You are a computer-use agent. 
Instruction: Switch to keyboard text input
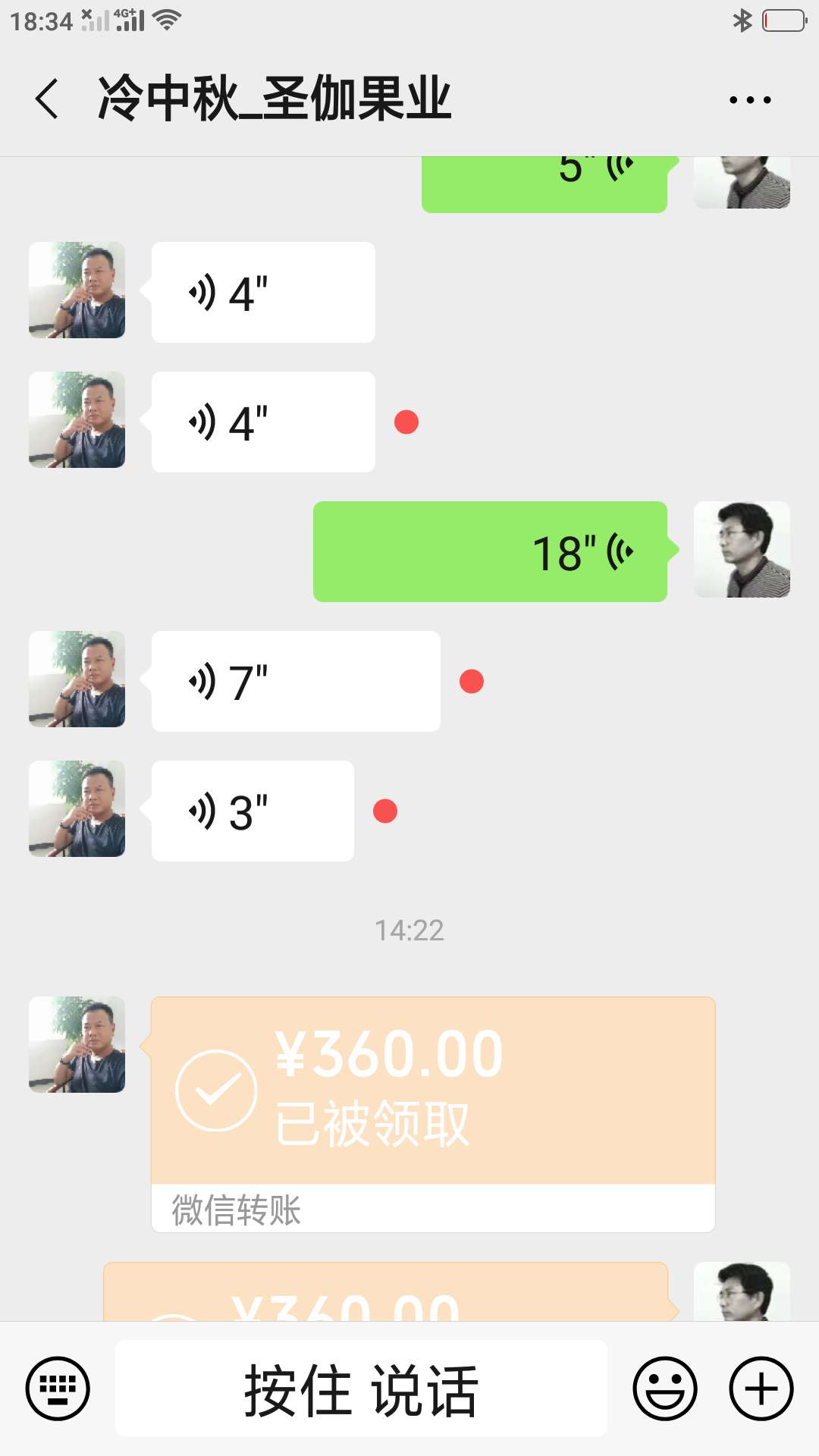[58, 1389]
